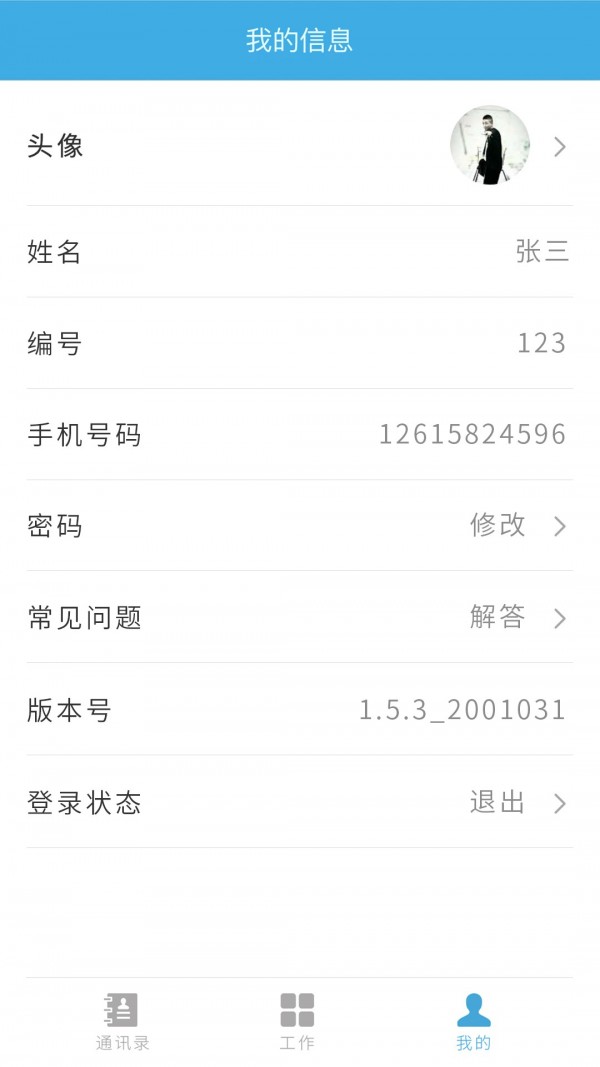Tap 登录状态 退出 to log out

(300, 802)
